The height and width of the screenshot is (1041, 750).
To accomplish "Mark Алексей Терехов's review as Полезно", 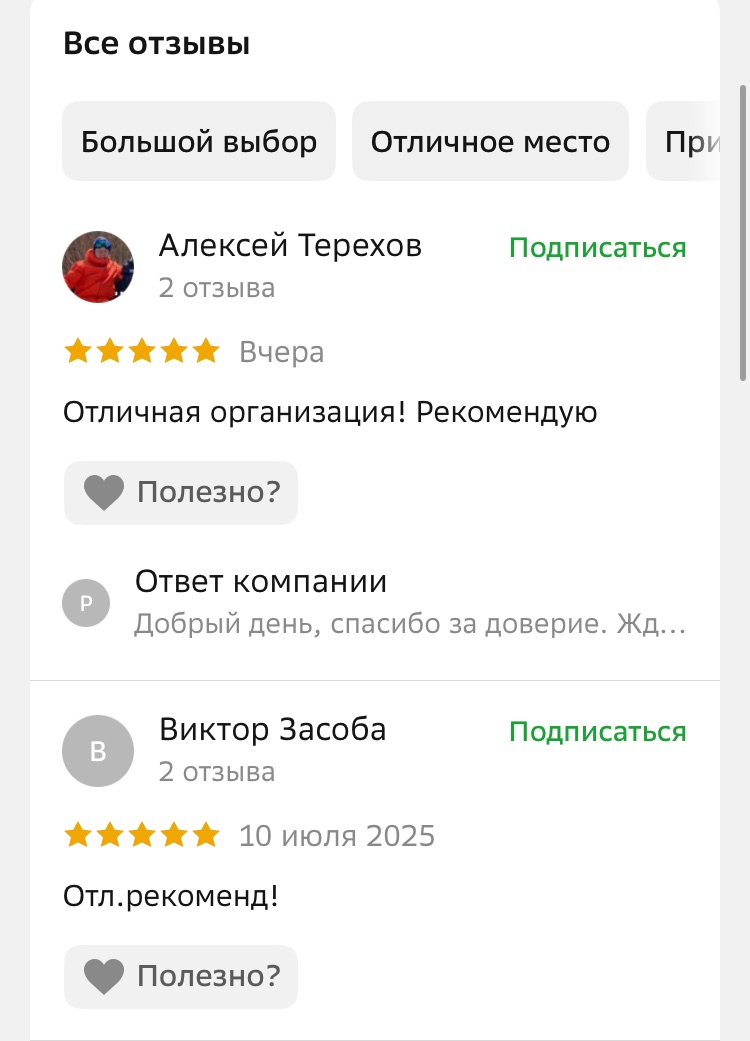I will click(x=181, y=492).
